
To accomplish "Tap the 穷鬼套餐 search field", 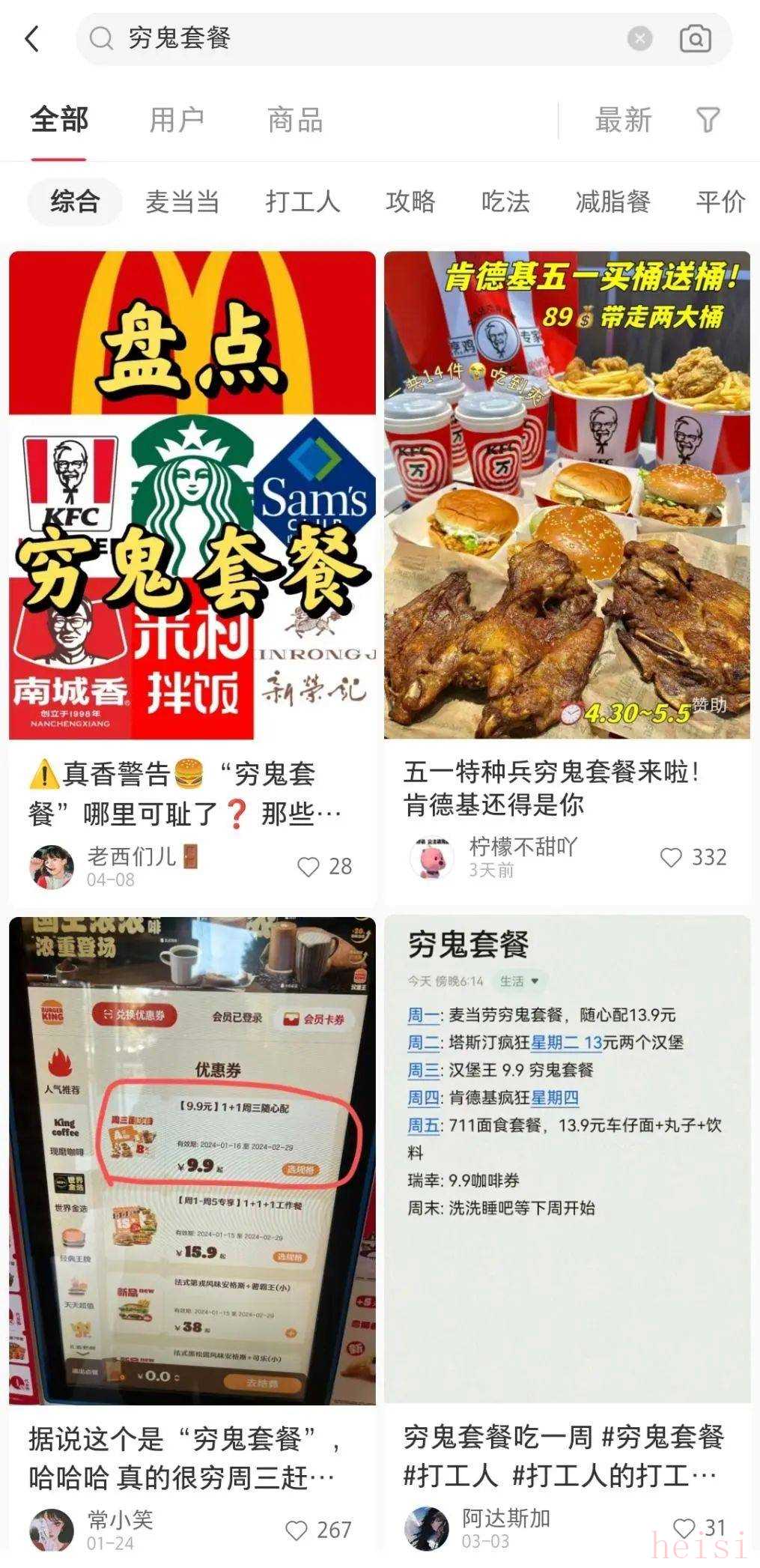I will click(359, 38).
